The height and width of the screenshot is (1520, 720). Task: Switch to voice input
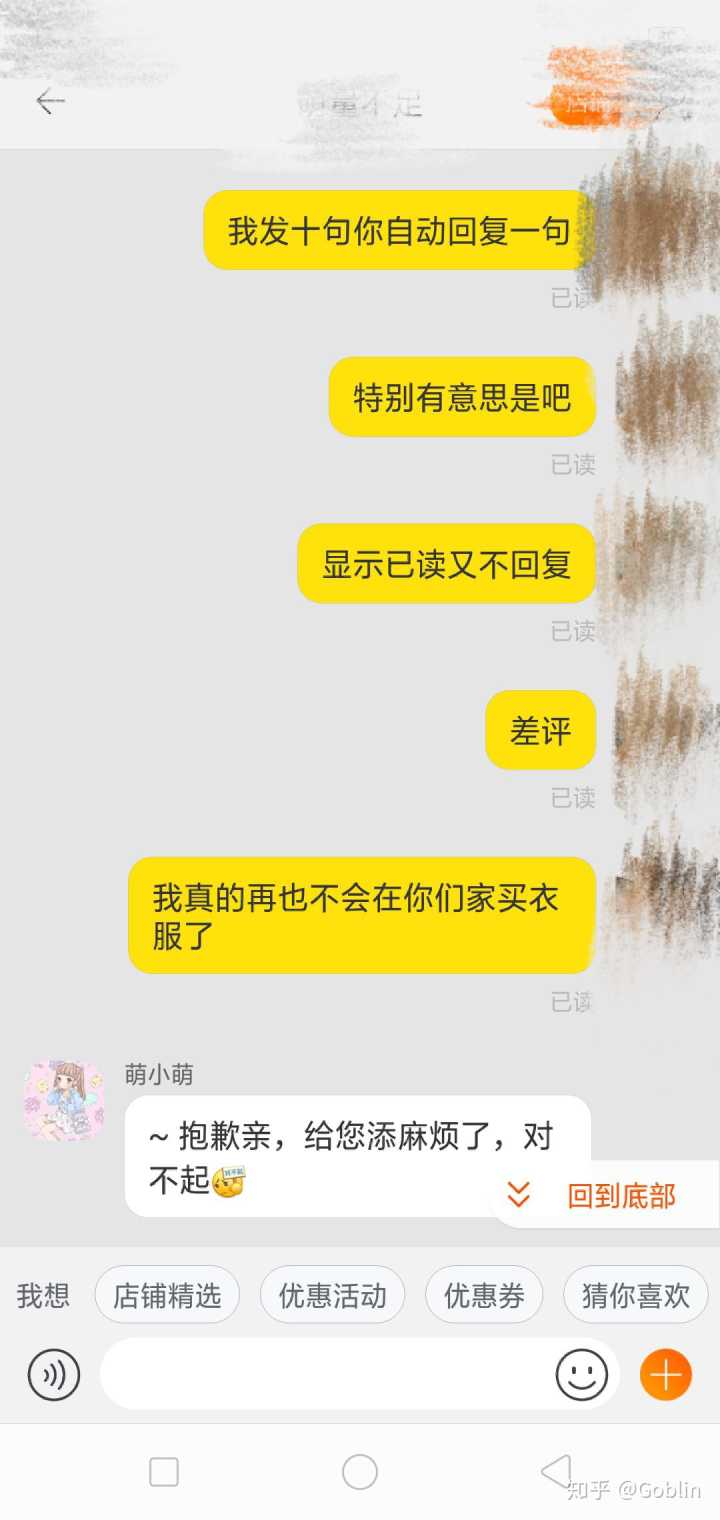pos(54,1375)
